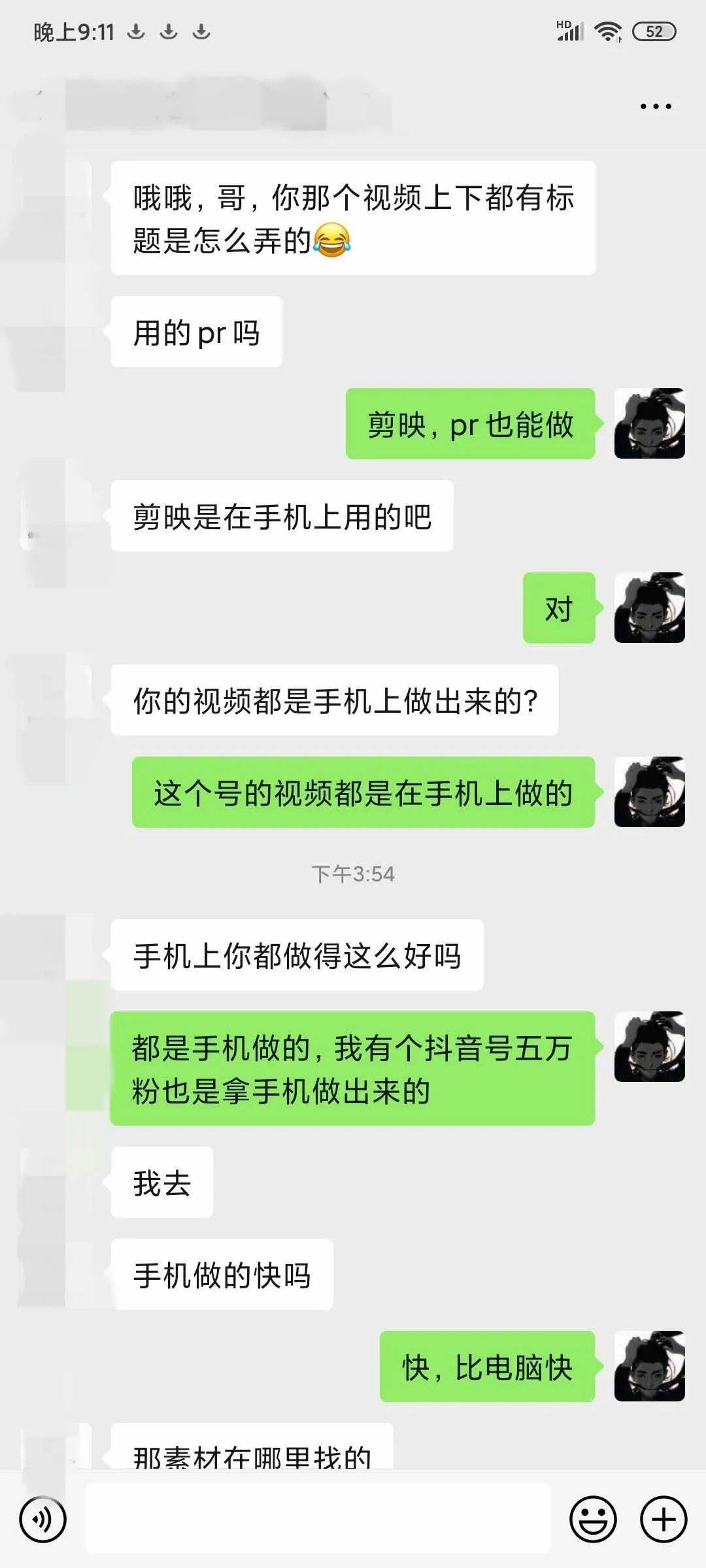Open the plus attachments menu
The width and height of the screenshot is (706, 1568).
(x=664, y=1520)
